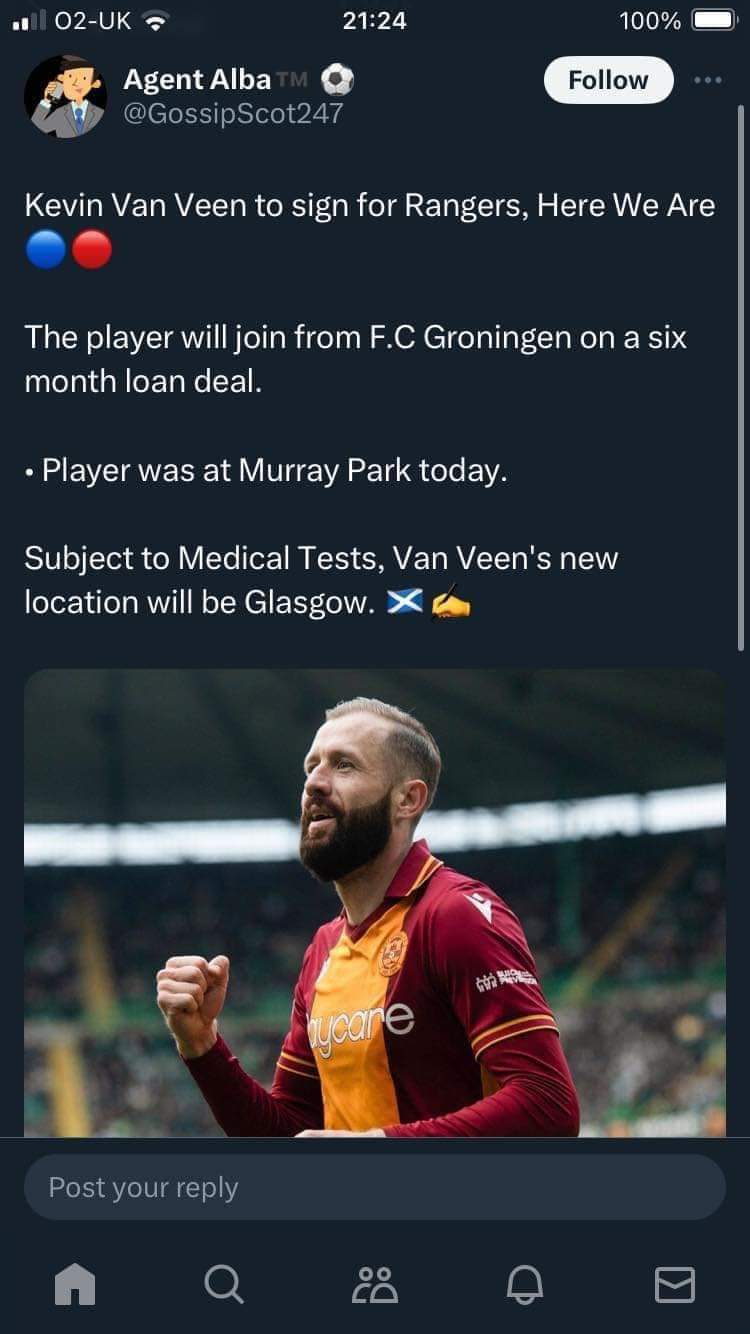Open the three-dot overflow menu
Viewport: 750px width, 1334px height.
tap(707, 80)
